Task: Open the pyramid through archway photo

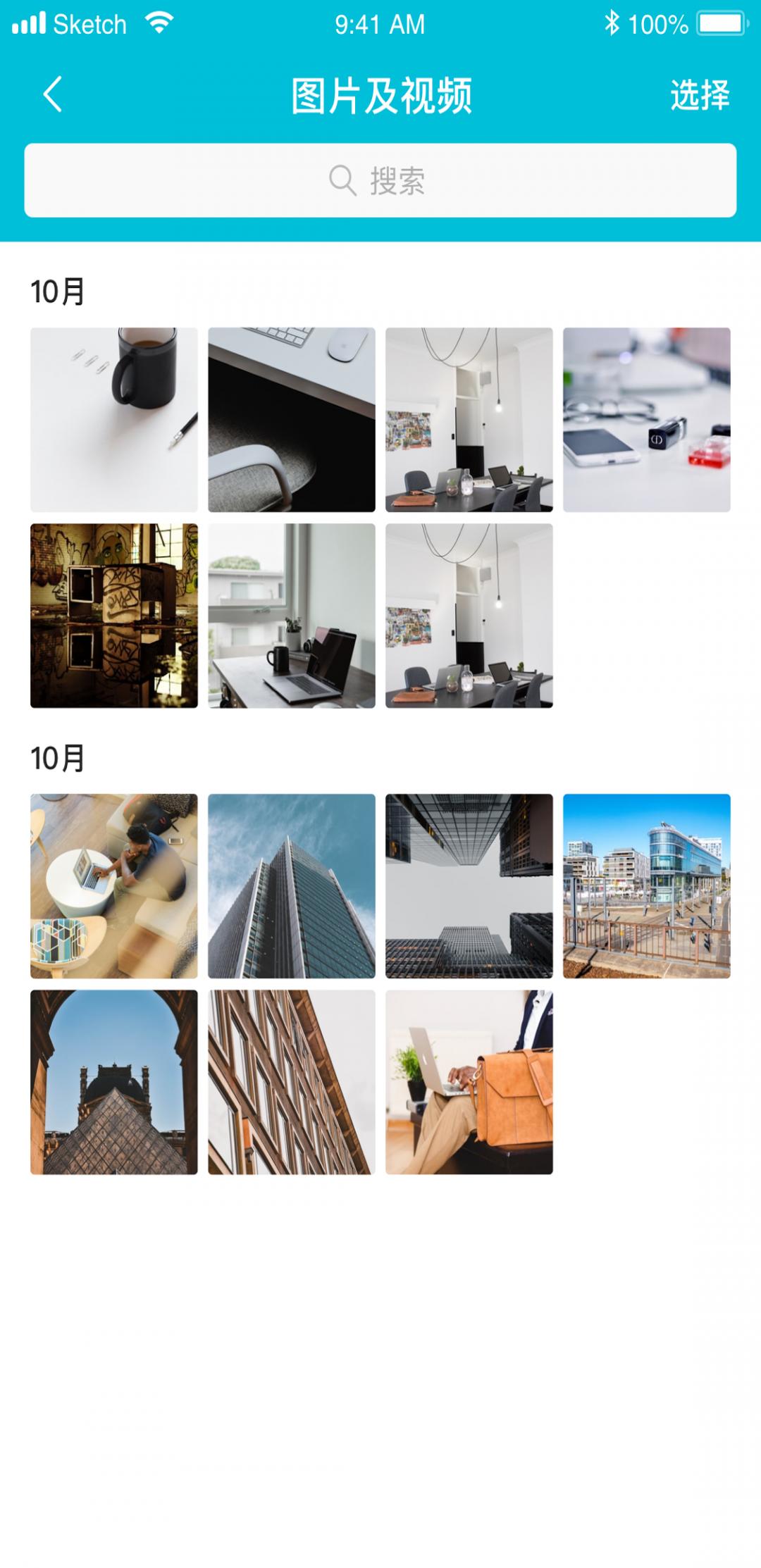Action: point(114,1082)
